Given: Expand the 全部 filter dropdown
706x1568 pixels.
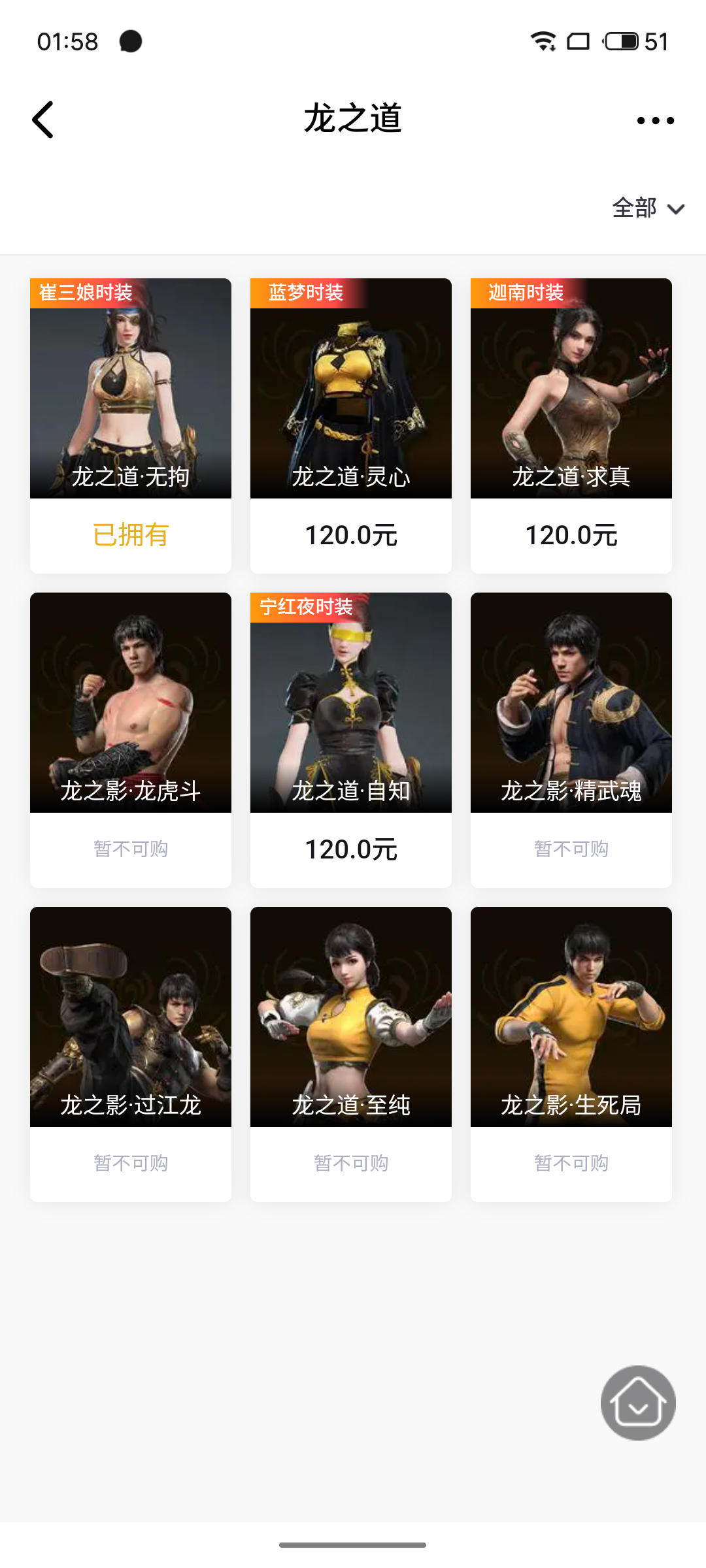Looking at the screenshot, I should (648, 208).
